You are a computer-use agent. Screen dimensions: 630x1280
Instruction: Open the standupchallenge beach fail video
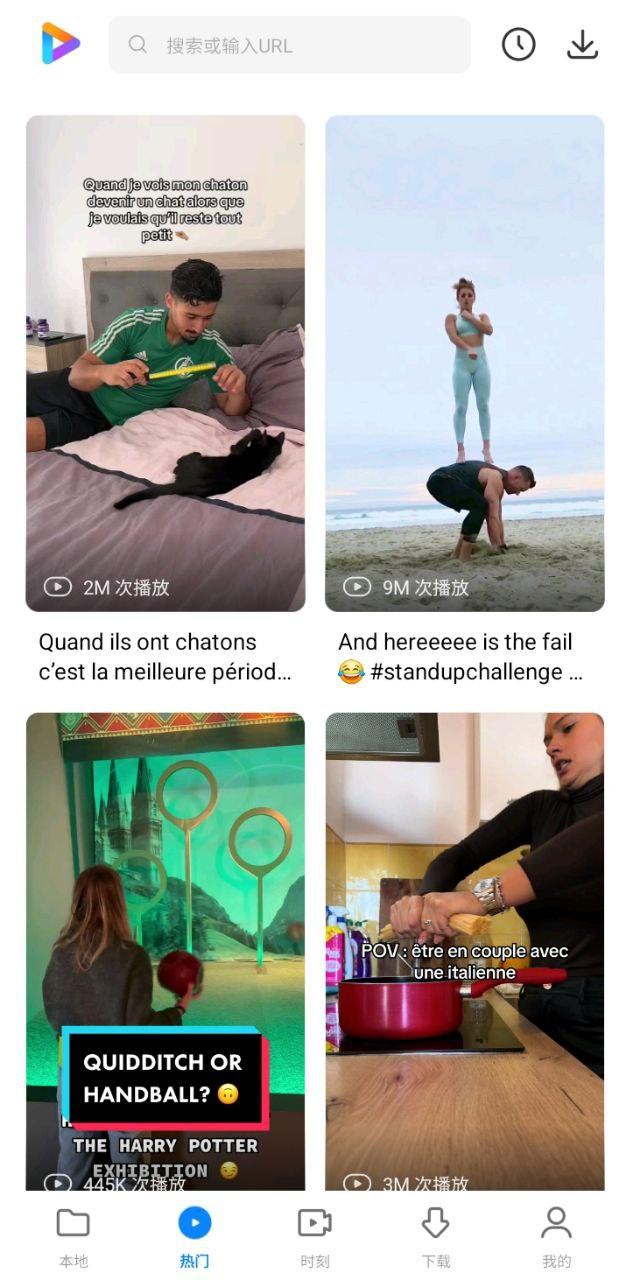click(x=464, y=363)
